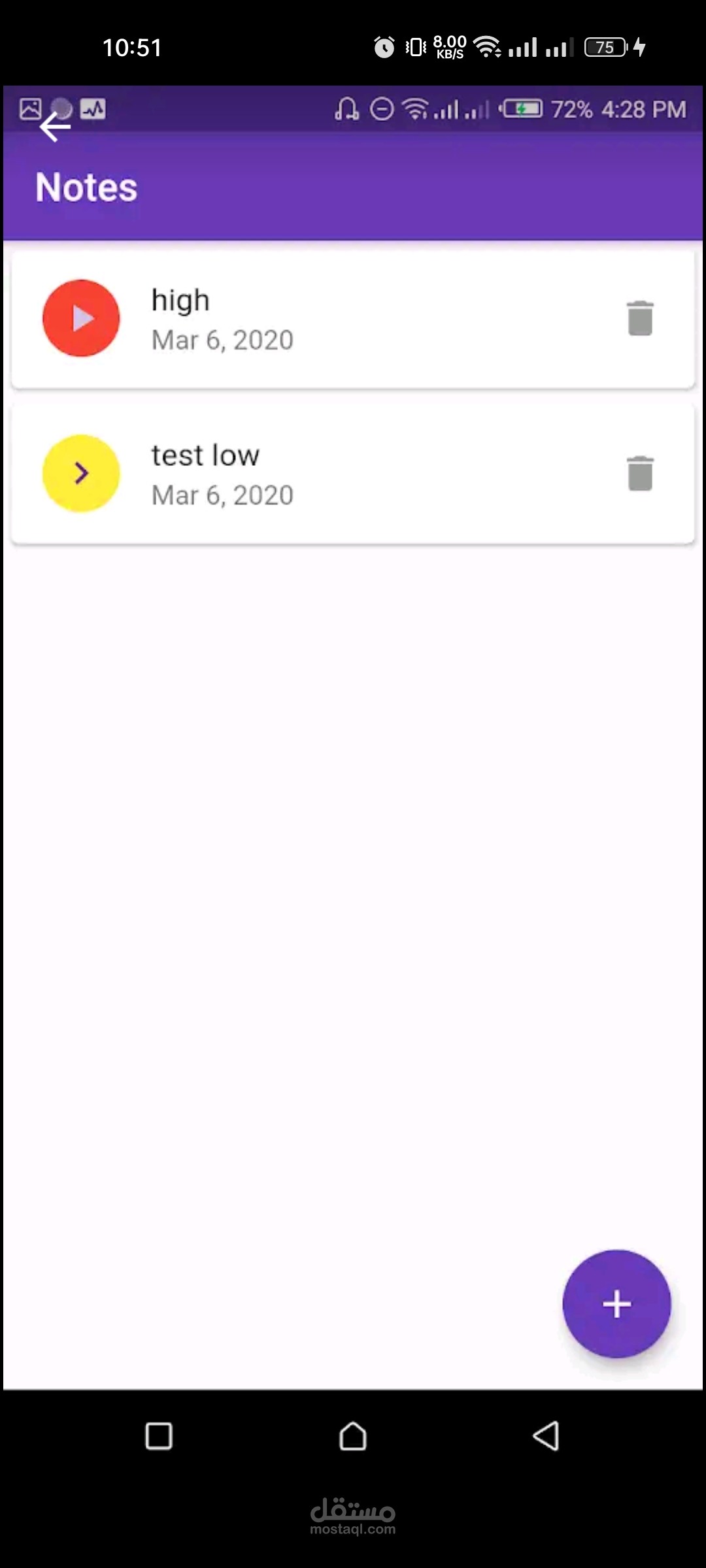Select the Notes title in the header

coord(86,187)
